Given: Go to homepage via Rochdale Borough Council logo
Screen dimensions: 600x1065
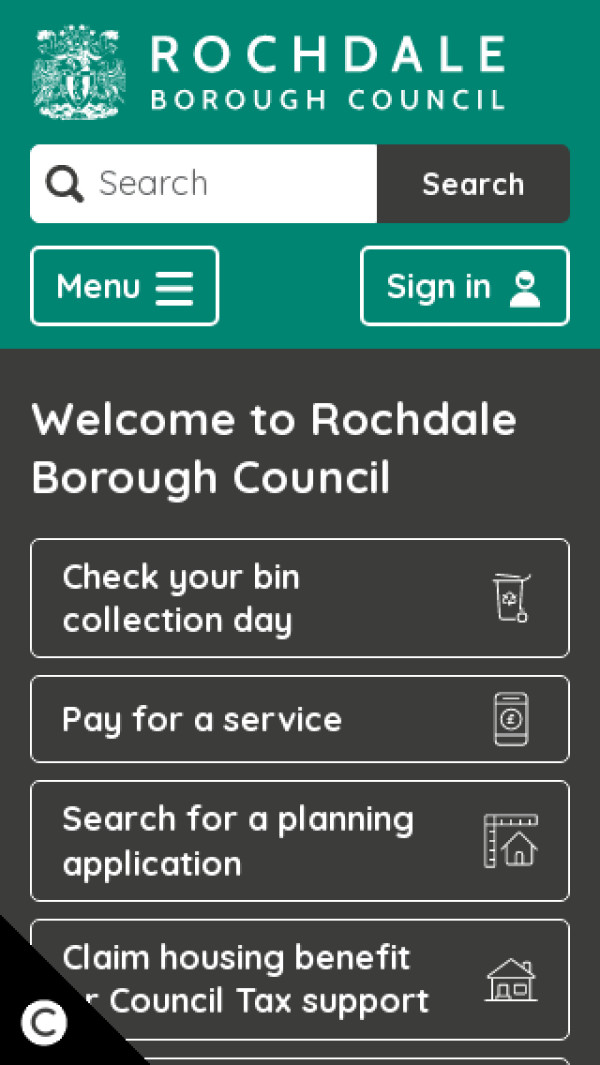Looking at the screenshot, I should [x=270, y=72].
